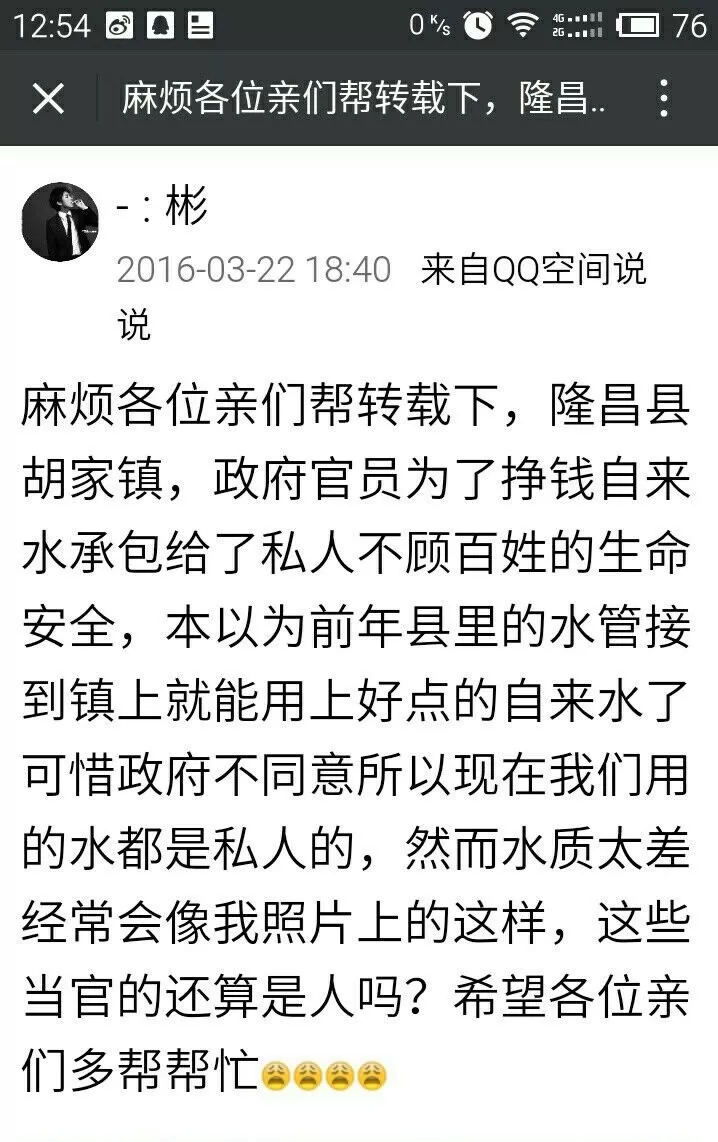Open the profile picture of 彬
This screenshot has height=1142, width=718.
[60, 222]
